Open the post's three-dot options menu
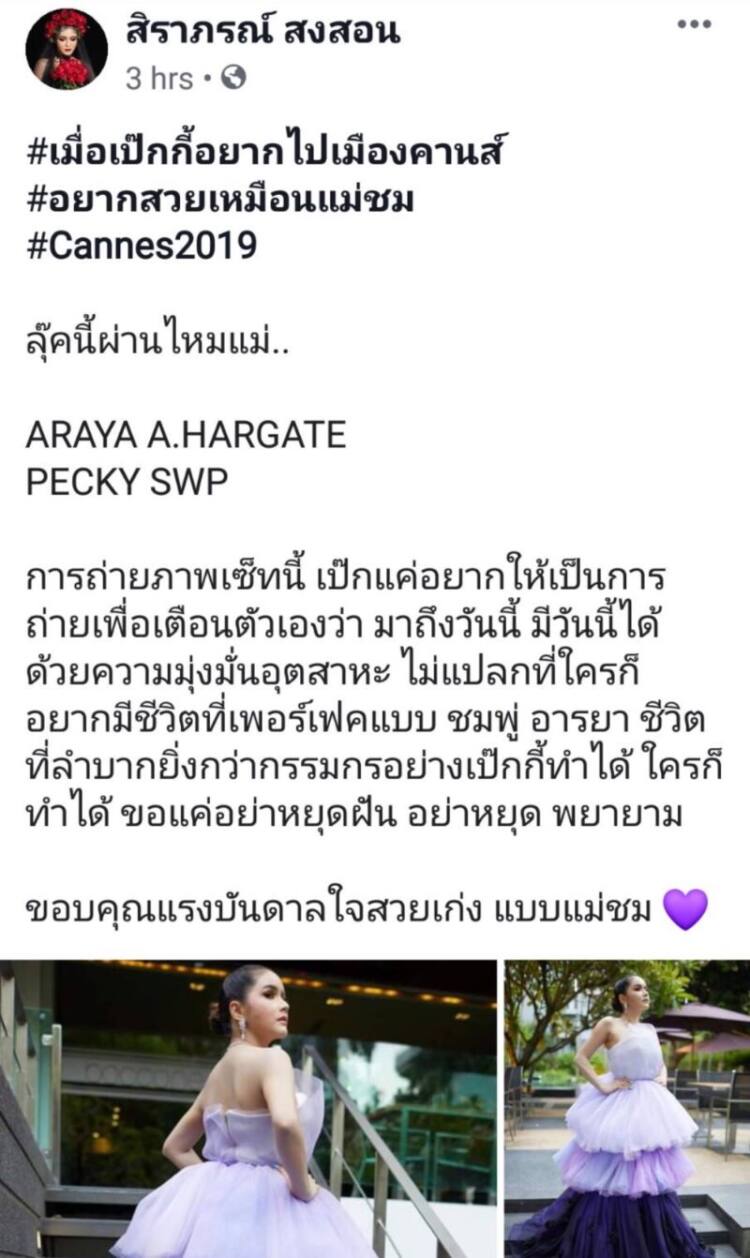 tap(693, 24)
